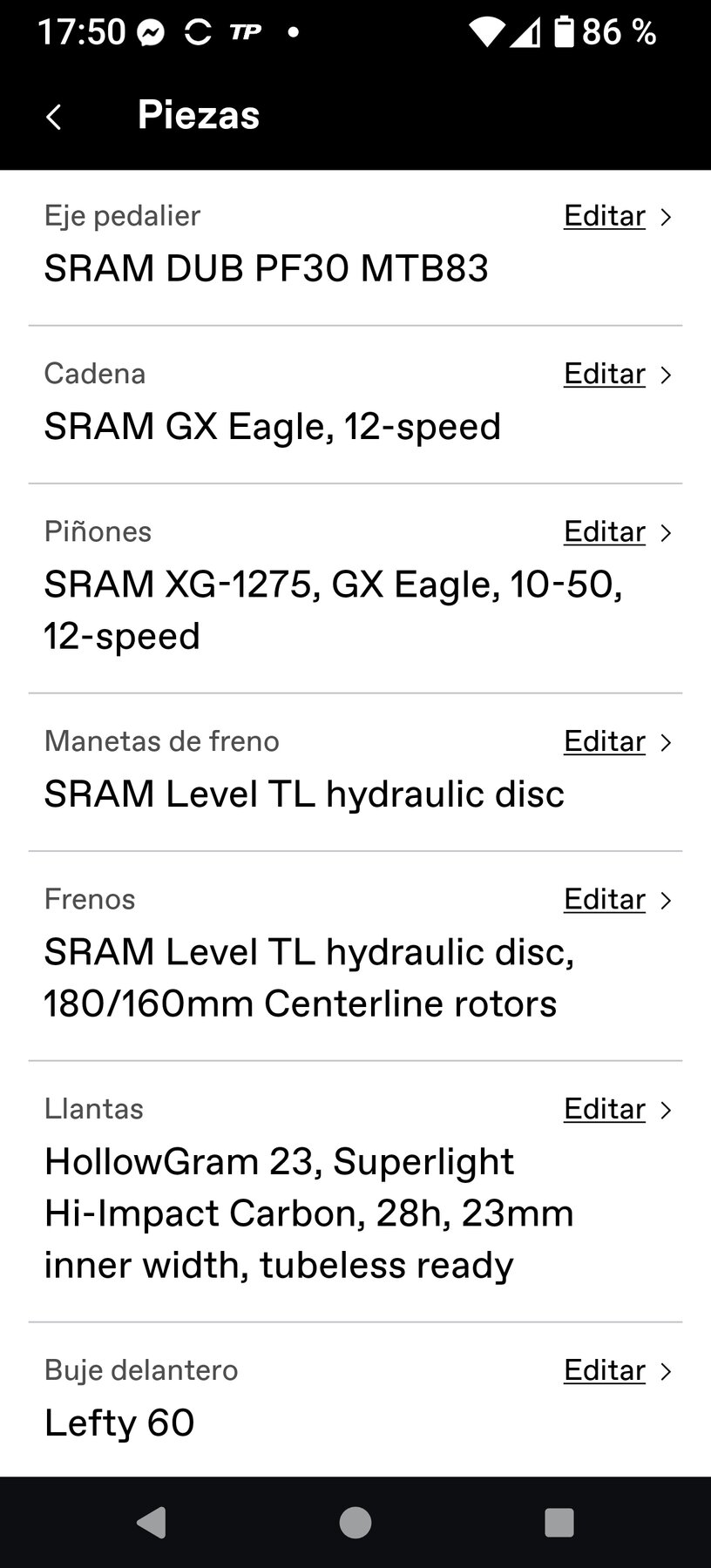Edit the Buje delantero part

617,1370
